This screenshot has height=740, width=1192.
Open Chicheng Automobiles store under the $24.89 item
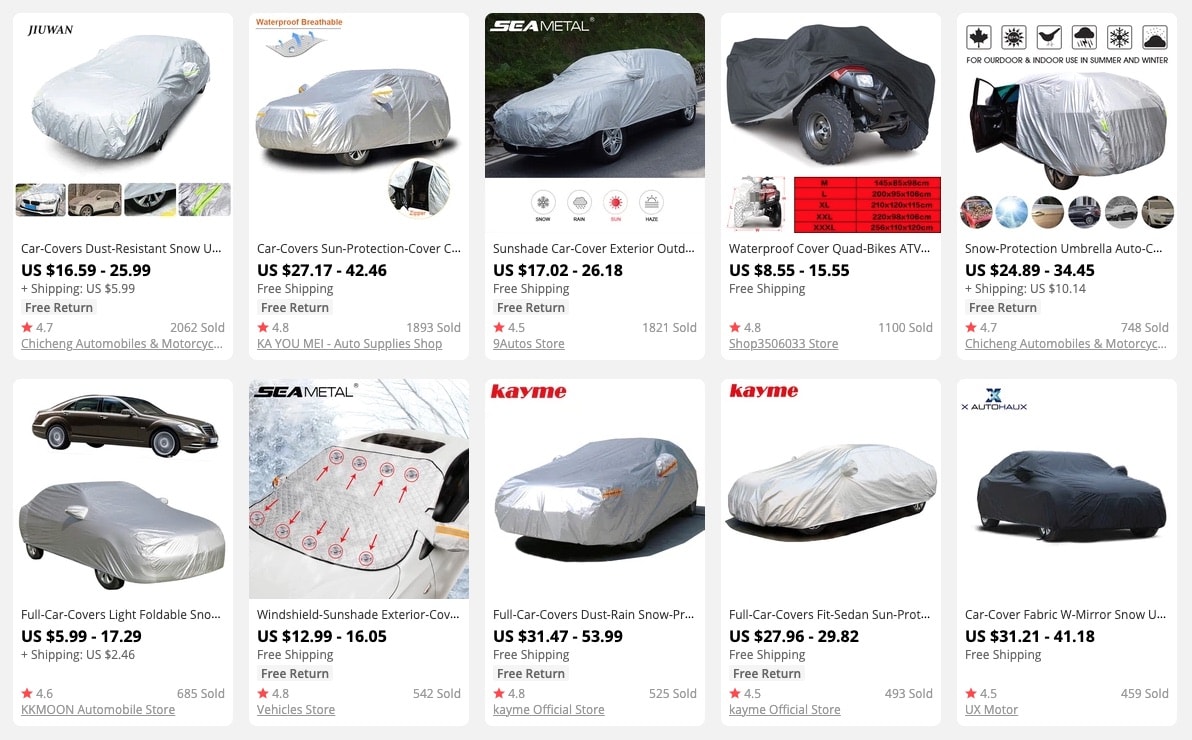(1064, 344)
